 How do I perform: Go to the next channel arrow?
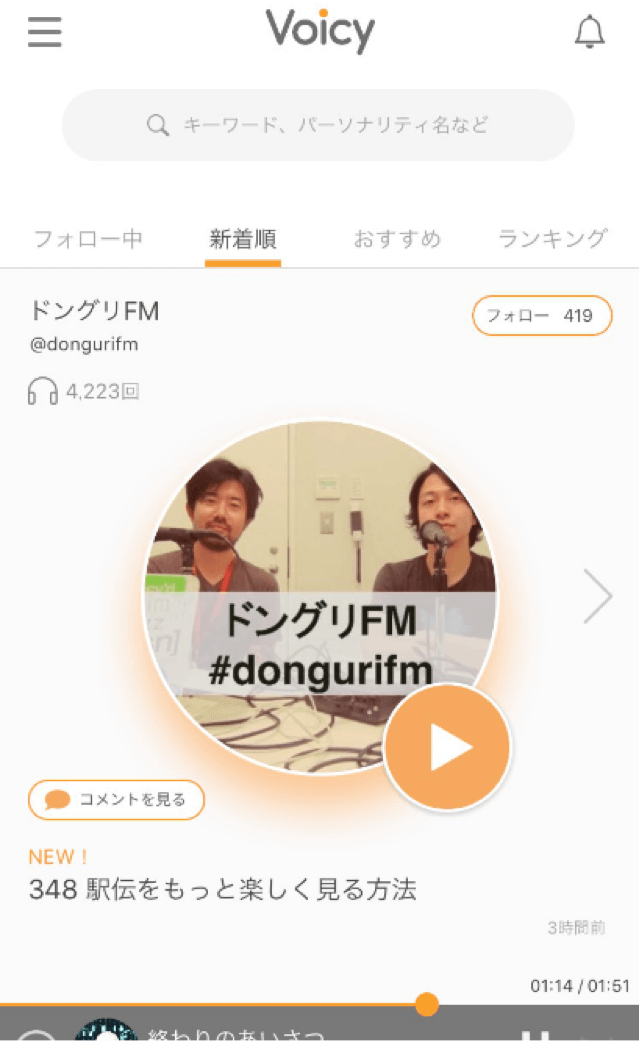click(x=598, y=596)
